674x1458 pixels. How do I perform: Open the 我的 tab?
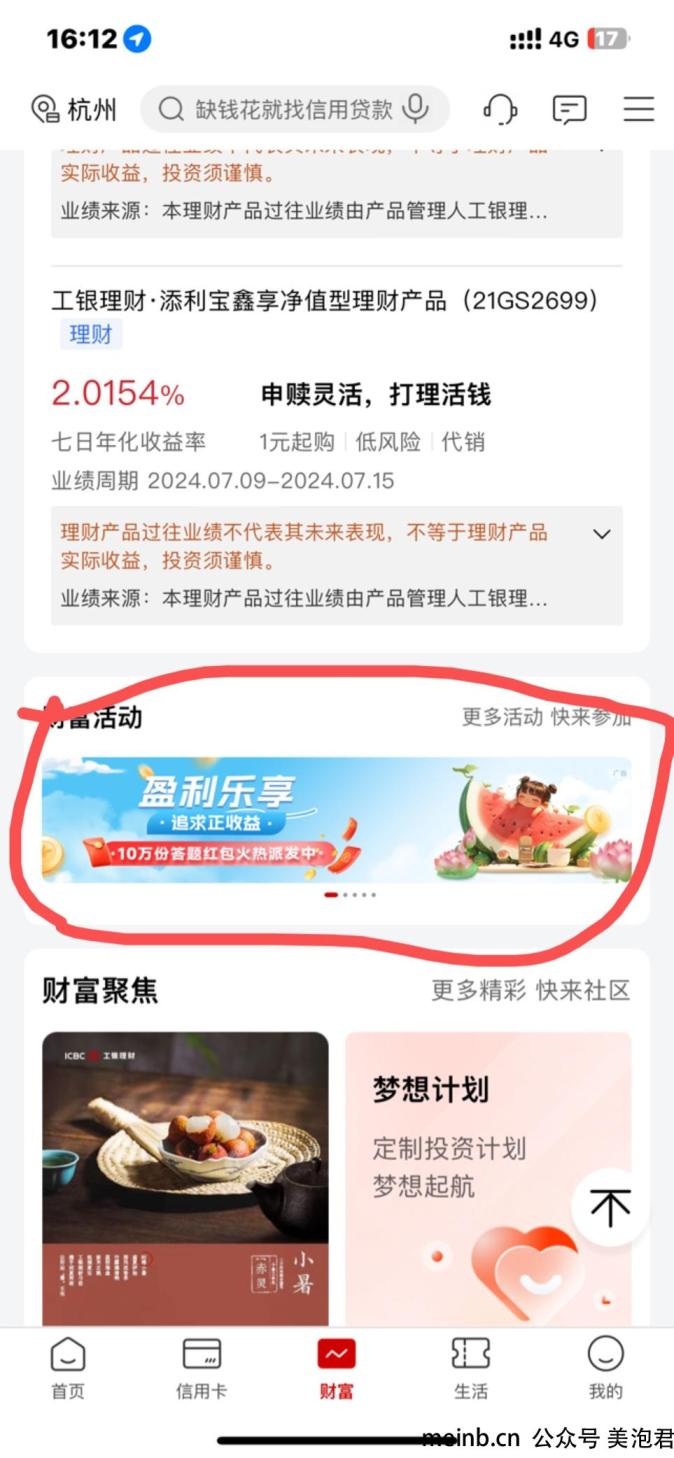[605, 1369]
